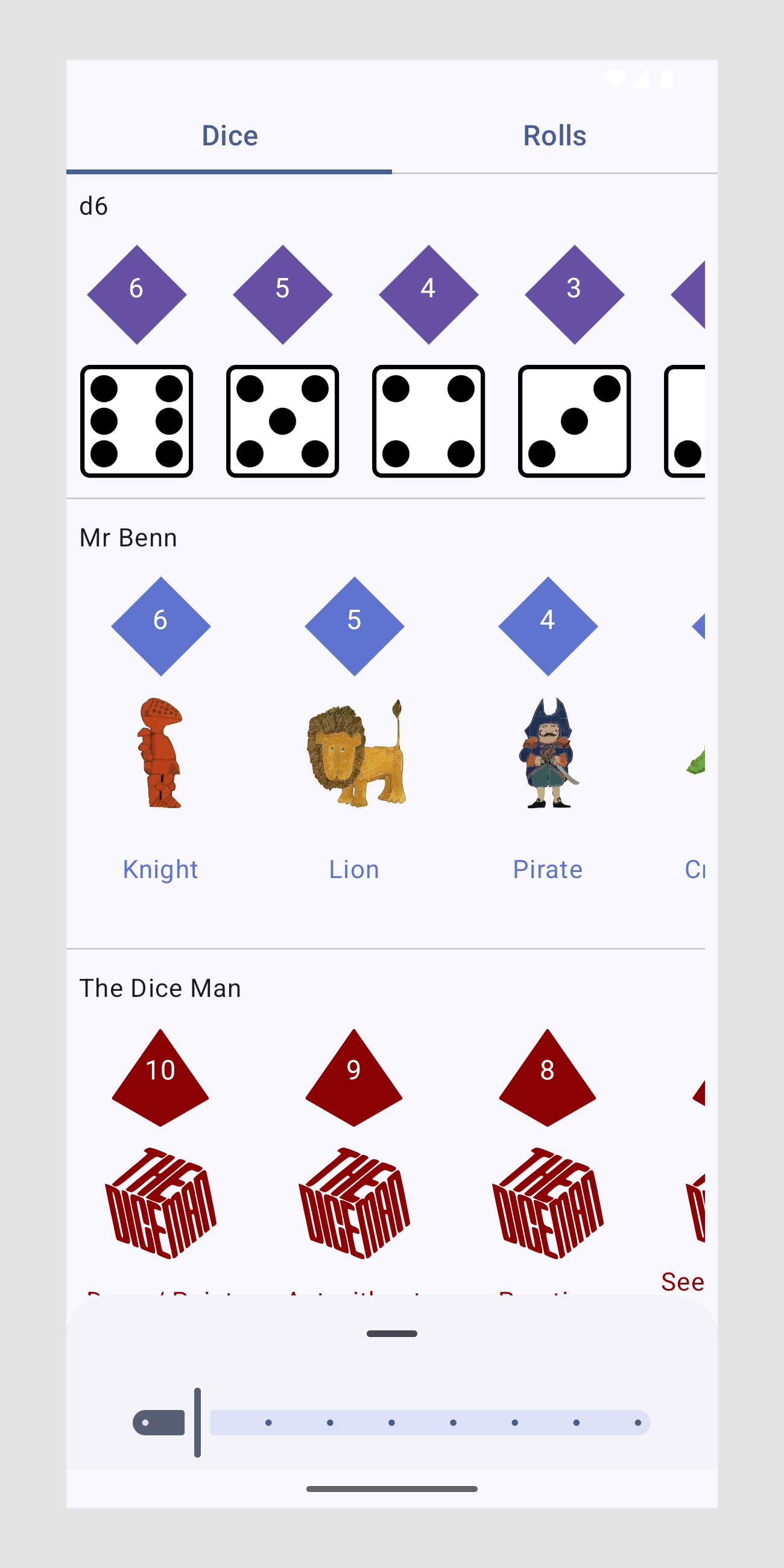Switch to the Rolls tab
The image size is (784, 1568).
pyautogui.click(x=554, y=136)
